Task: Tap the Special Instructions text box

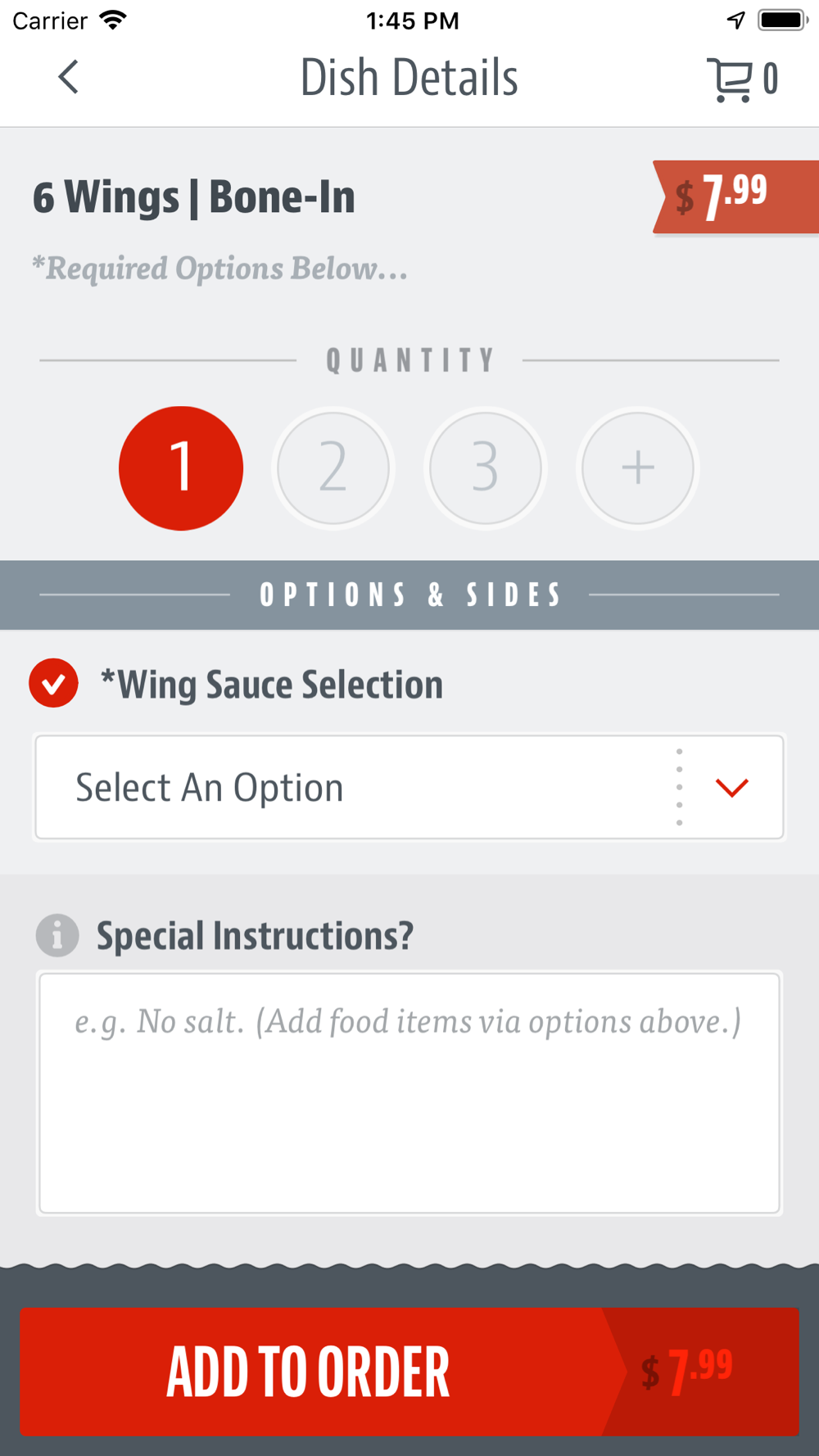Action: click(409, 1093)
